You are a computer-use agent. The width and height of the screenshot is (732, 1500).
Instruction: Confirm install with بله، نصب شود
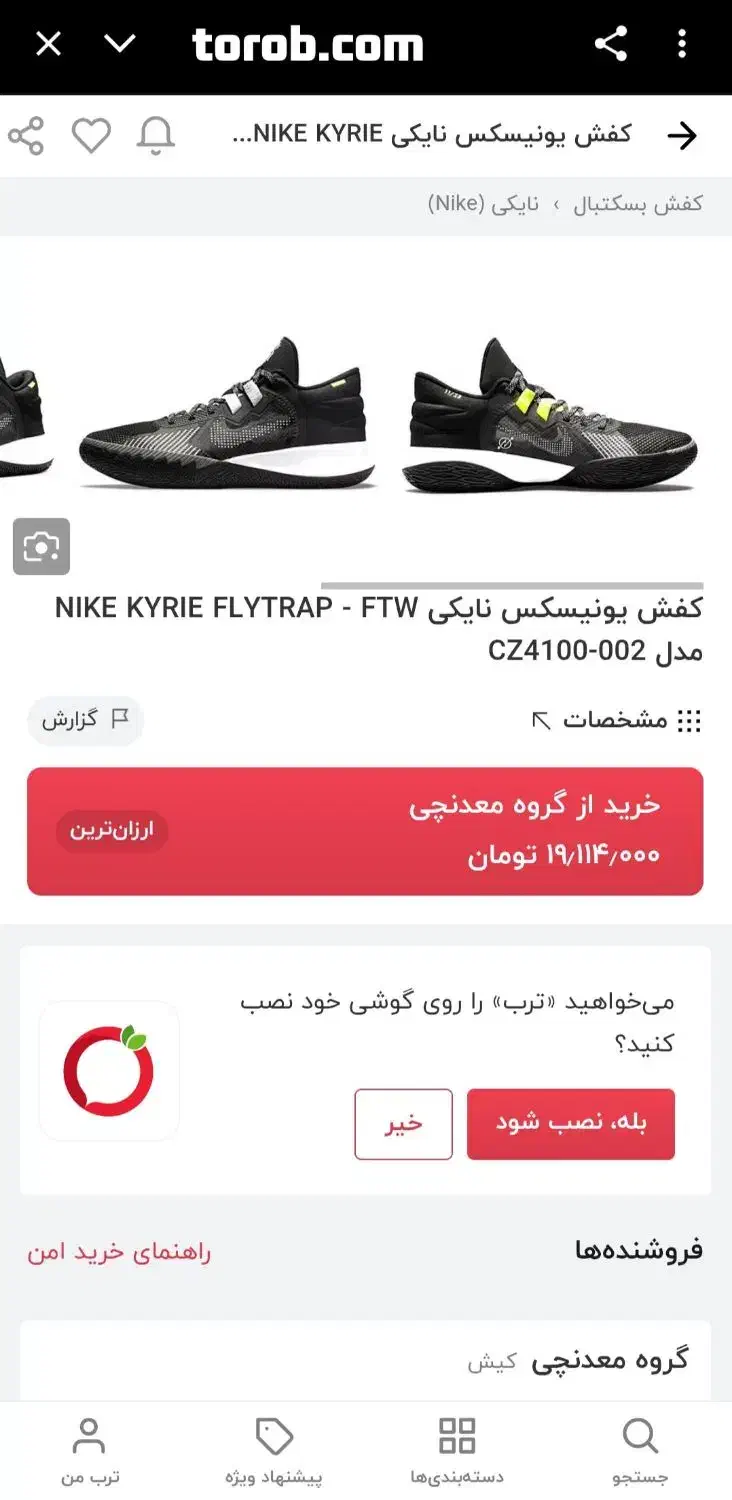click(x=570, y=1124)
